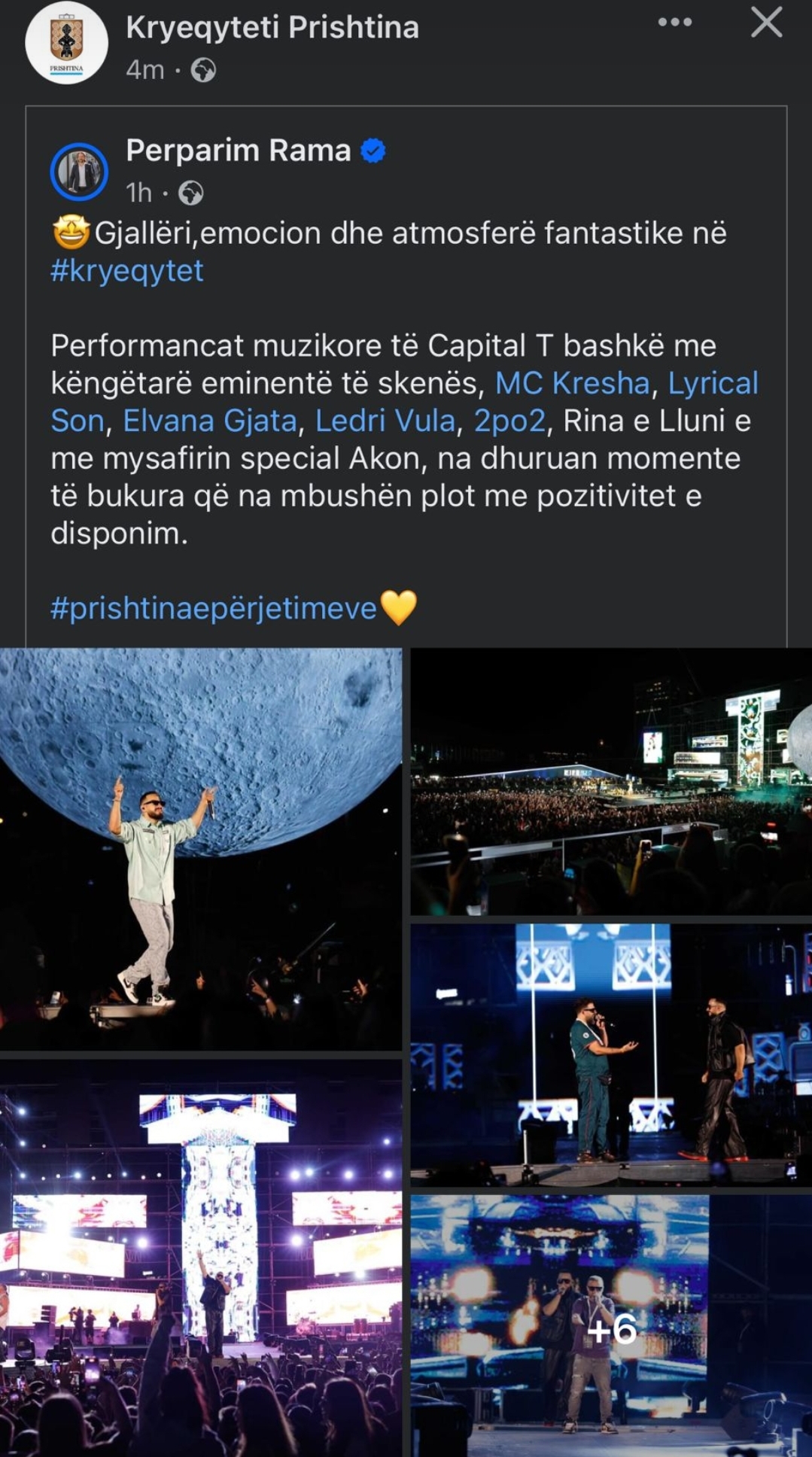The height and width of the screenshot is (1457, 812).
Task: Close the post with the X
Action: point(767,23)
